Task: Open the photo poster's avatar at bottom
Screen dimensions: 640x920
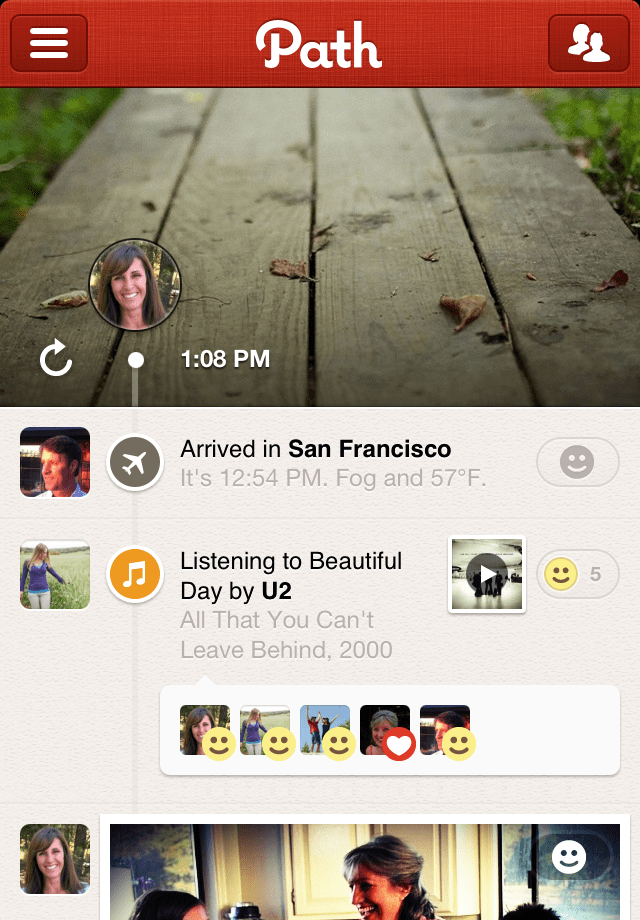Action: click(x=55, y=858)
